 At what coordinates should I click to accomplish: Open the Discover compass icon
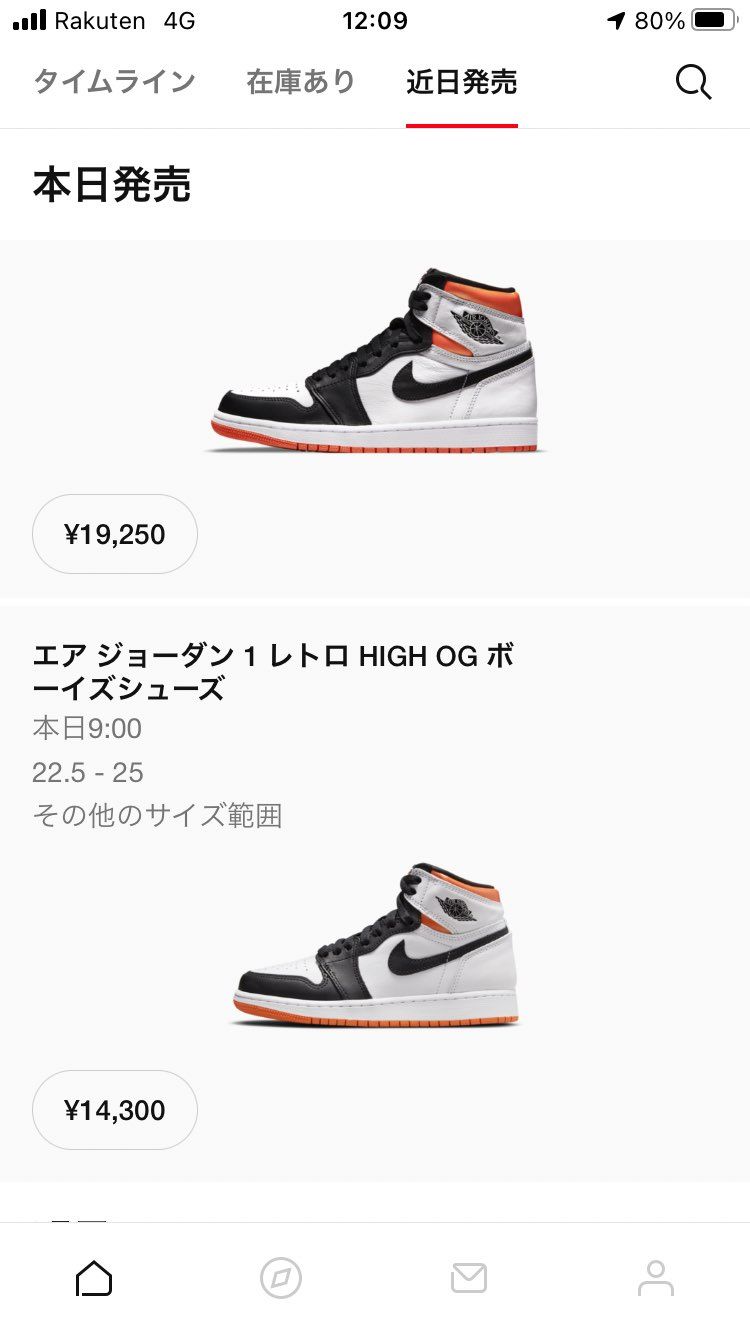pos(280,1277)
